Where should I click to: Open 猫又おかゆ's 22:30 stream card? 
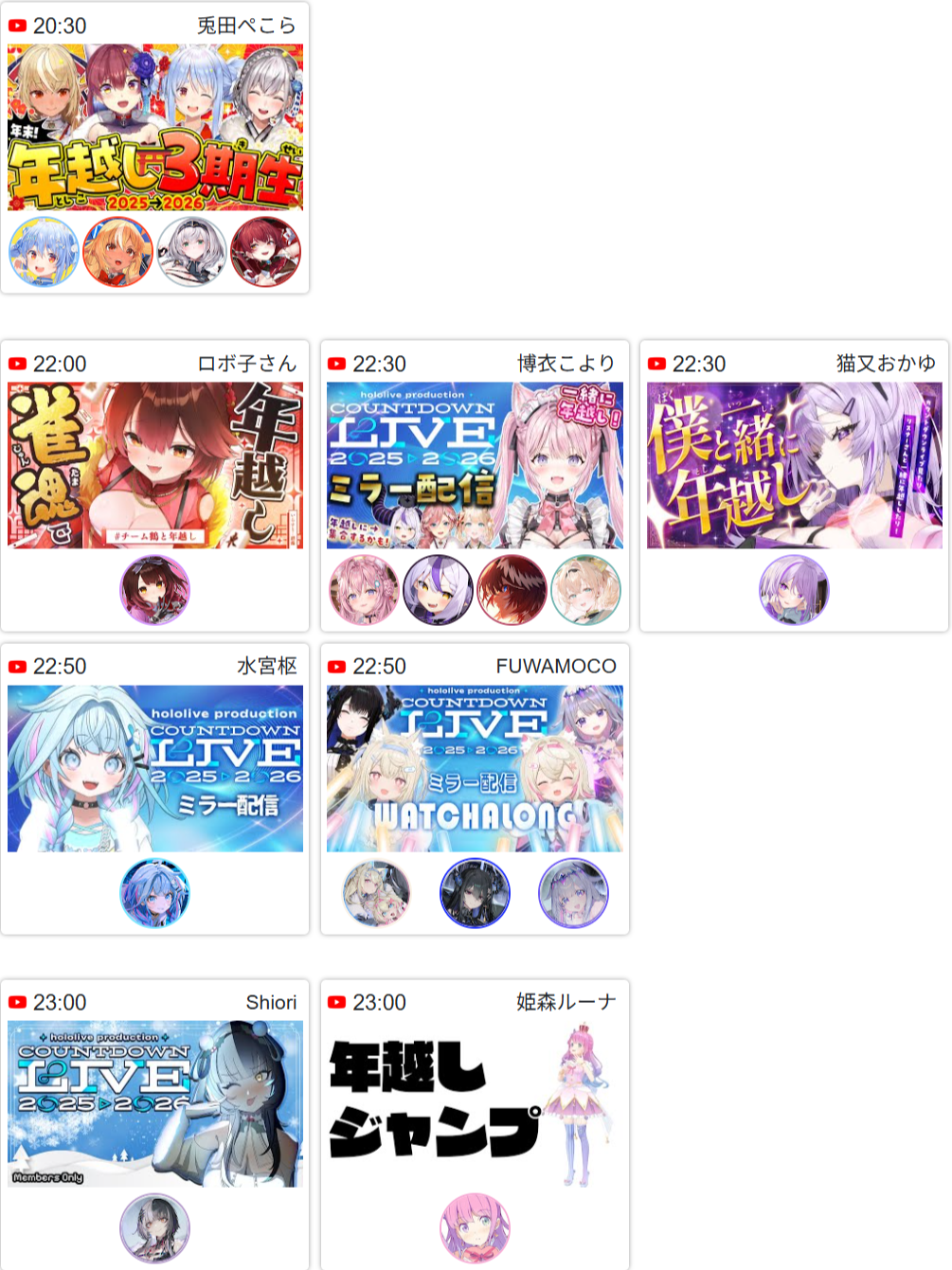tap(794, 465)
